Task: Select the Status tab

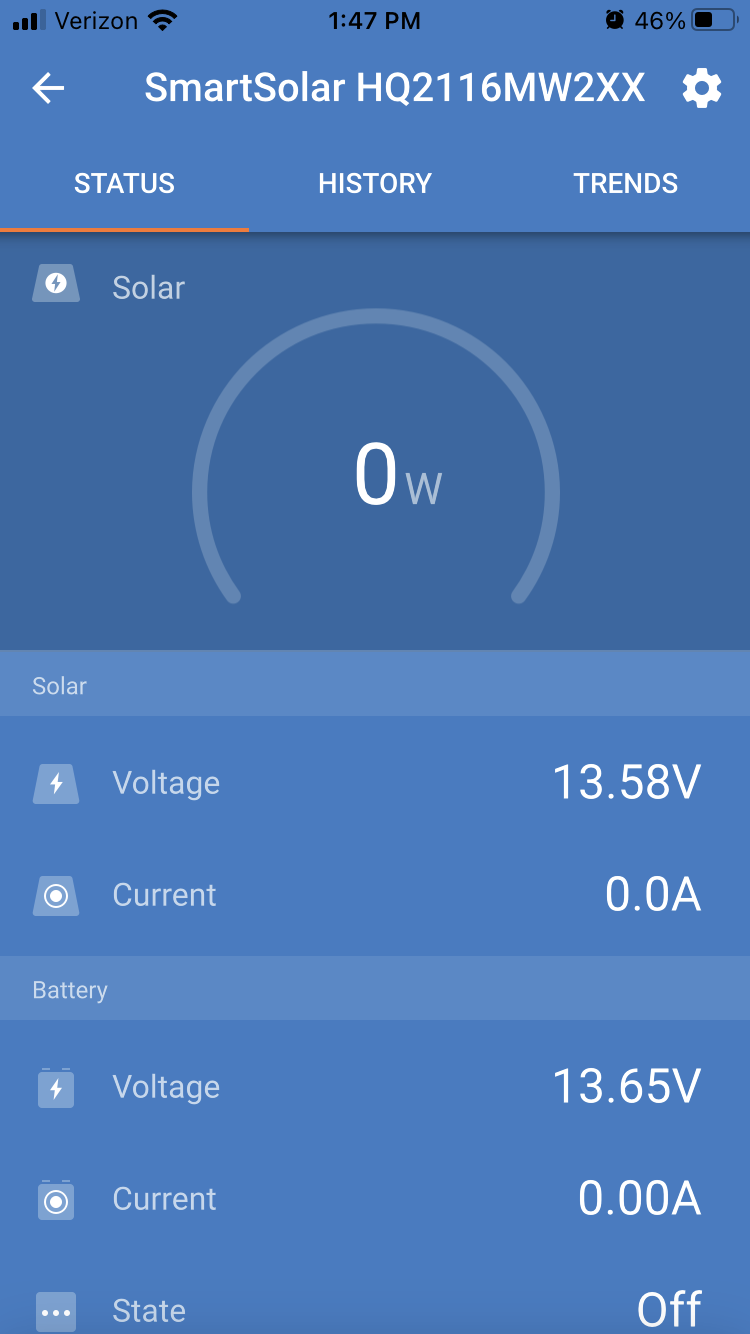Action: [125, 184]
